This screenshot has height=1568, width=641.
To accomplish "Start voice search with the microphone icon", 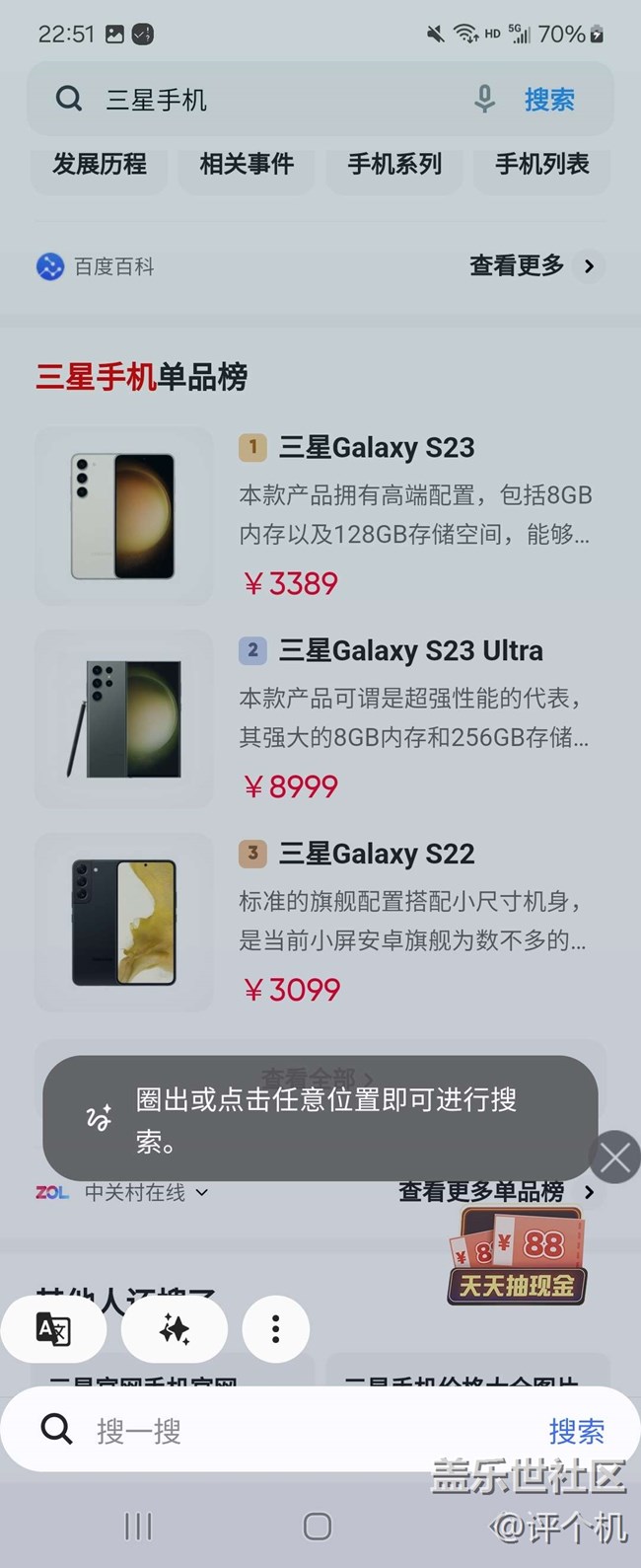I will point(484,99).
